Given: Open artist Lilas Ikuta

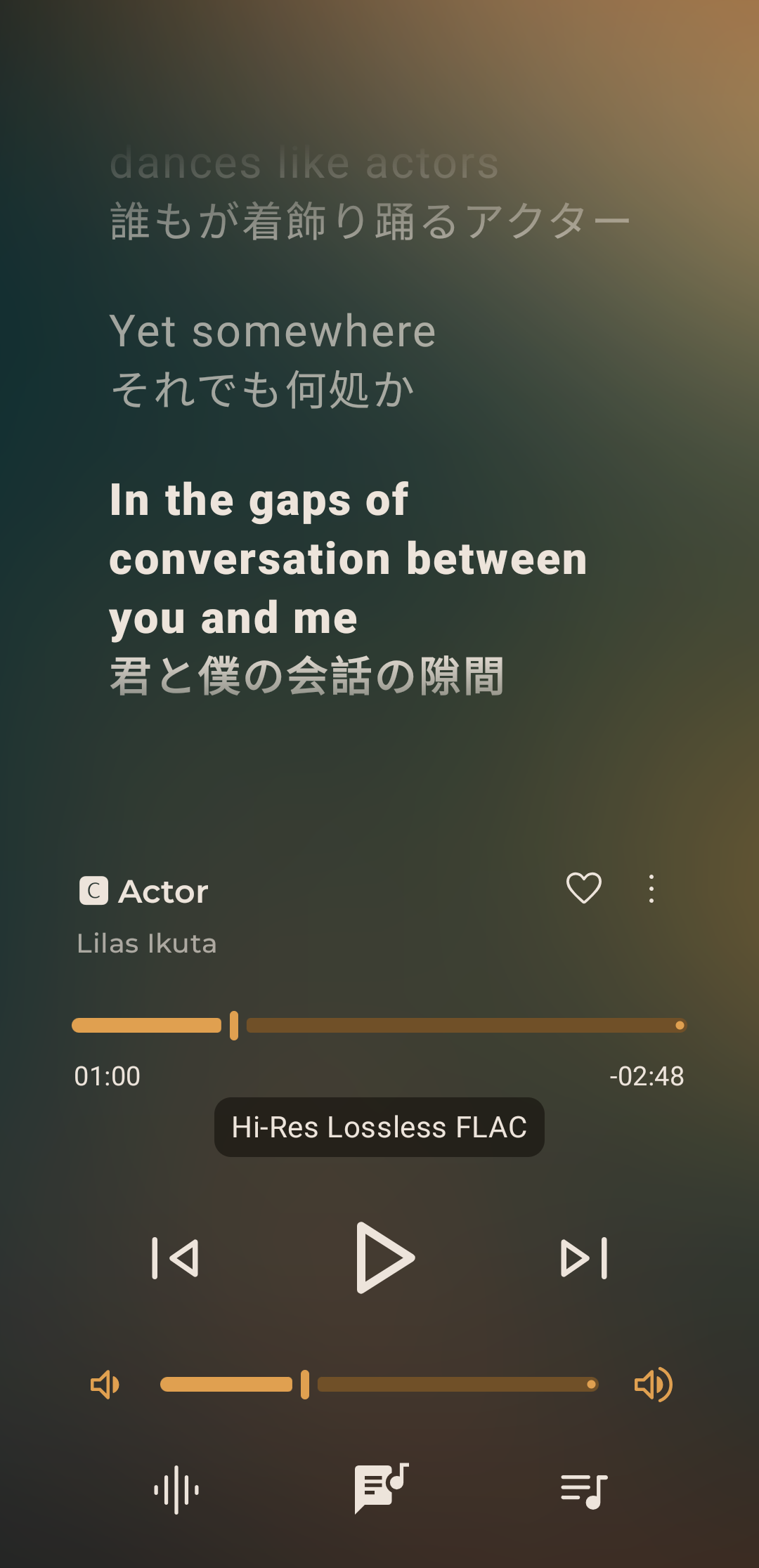Looking at the screenshot, I should [x=147, y=943].
